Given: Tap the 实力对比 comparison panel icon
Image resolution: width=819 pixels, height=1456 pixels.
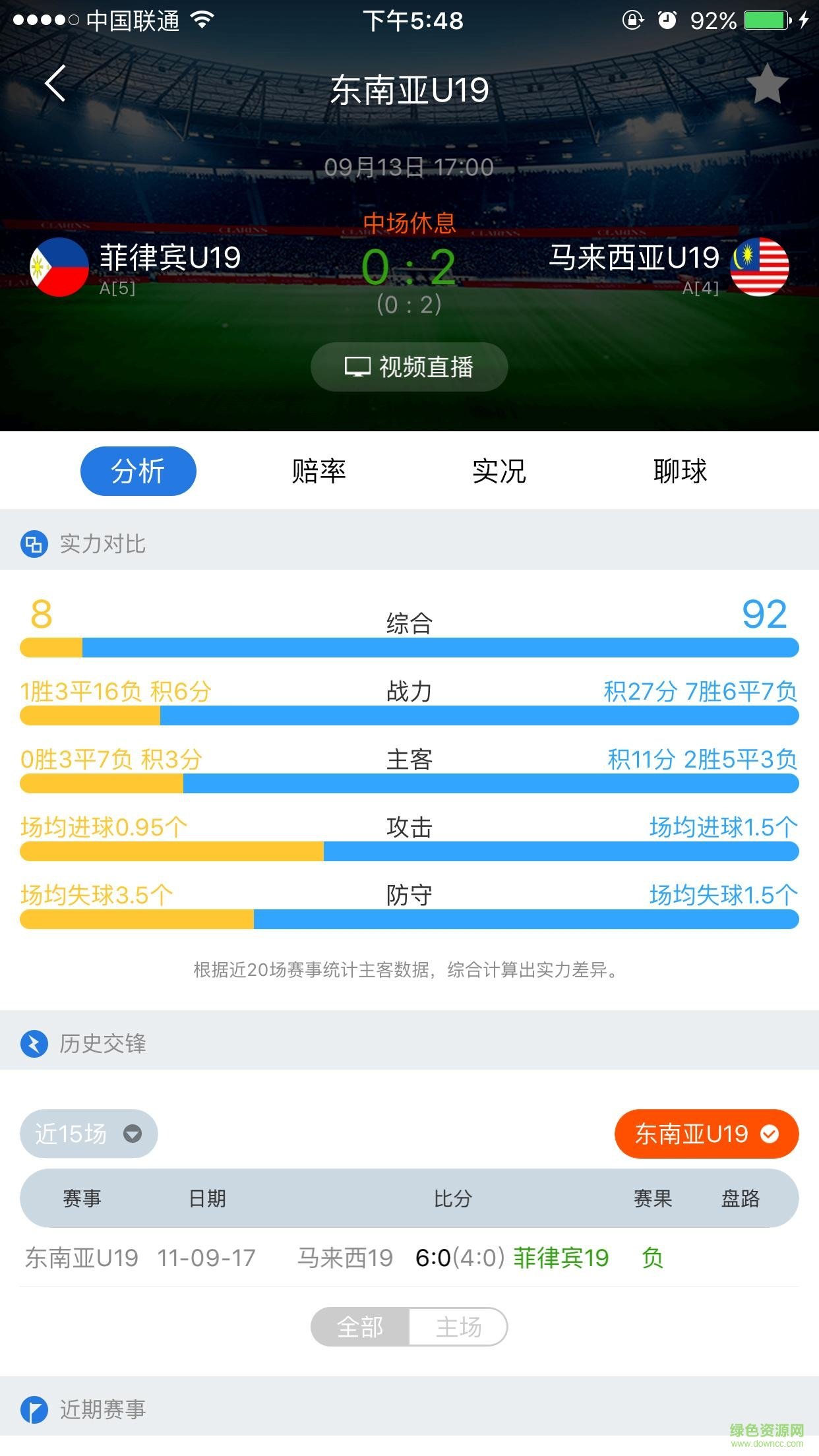Looking at the screenshot, I should (x=34, y=543).
